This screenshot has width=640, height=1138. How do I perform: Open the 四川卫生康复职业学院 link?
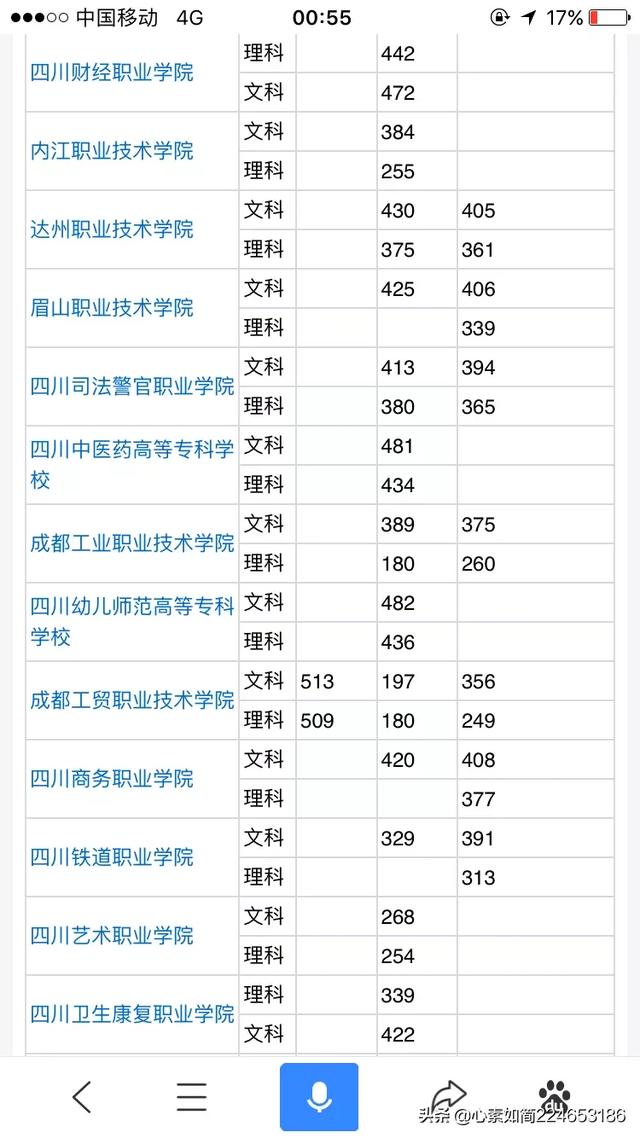tap(132, 1014)
